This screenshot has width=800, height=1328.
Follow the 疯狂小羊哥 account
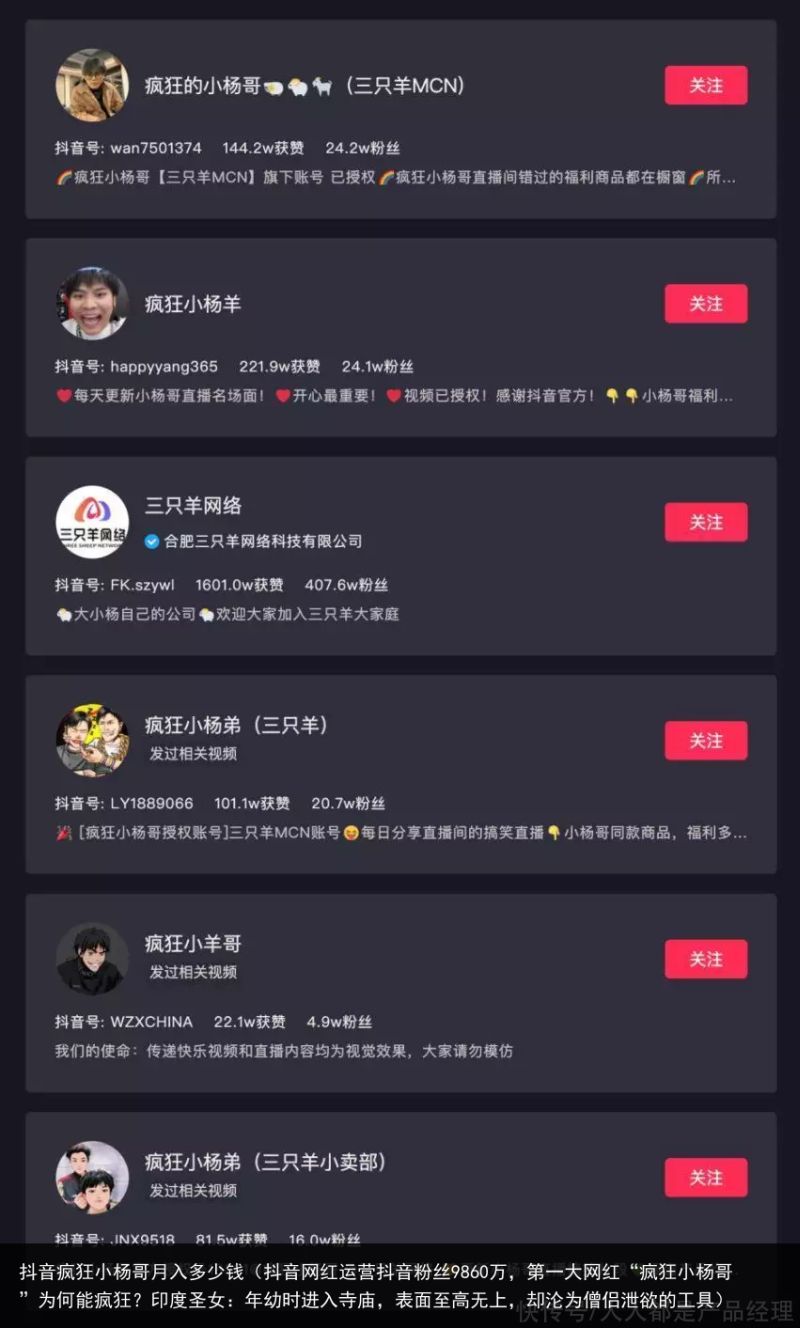pos(706,959)
